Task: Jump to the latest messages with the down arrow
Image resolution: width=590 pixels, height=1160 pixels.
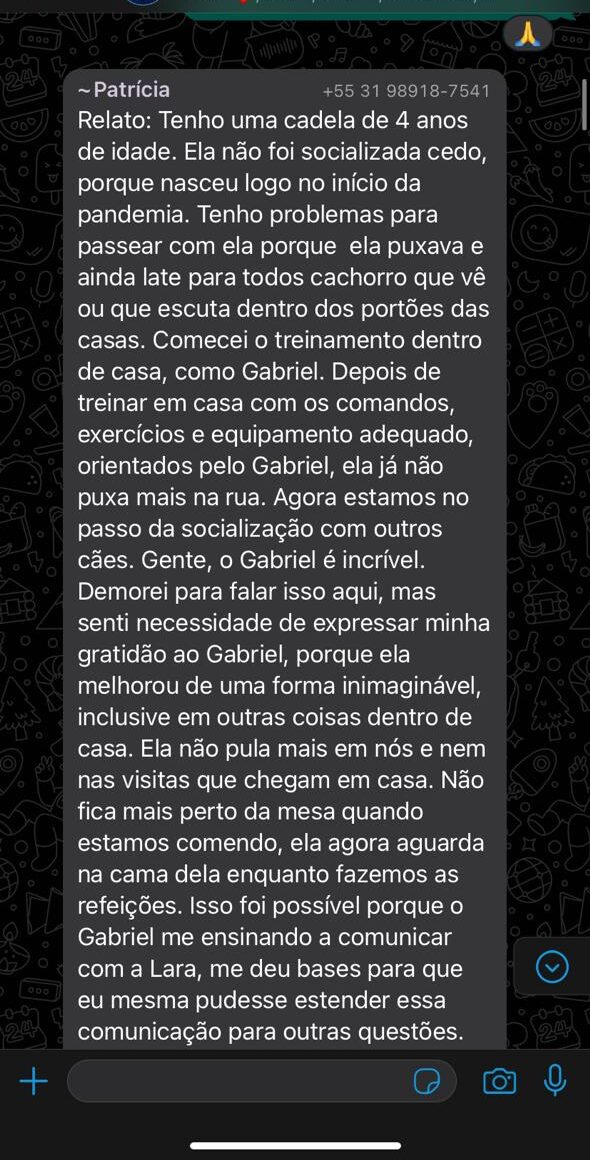Action: pyautogui.click(x=552, y=966)
